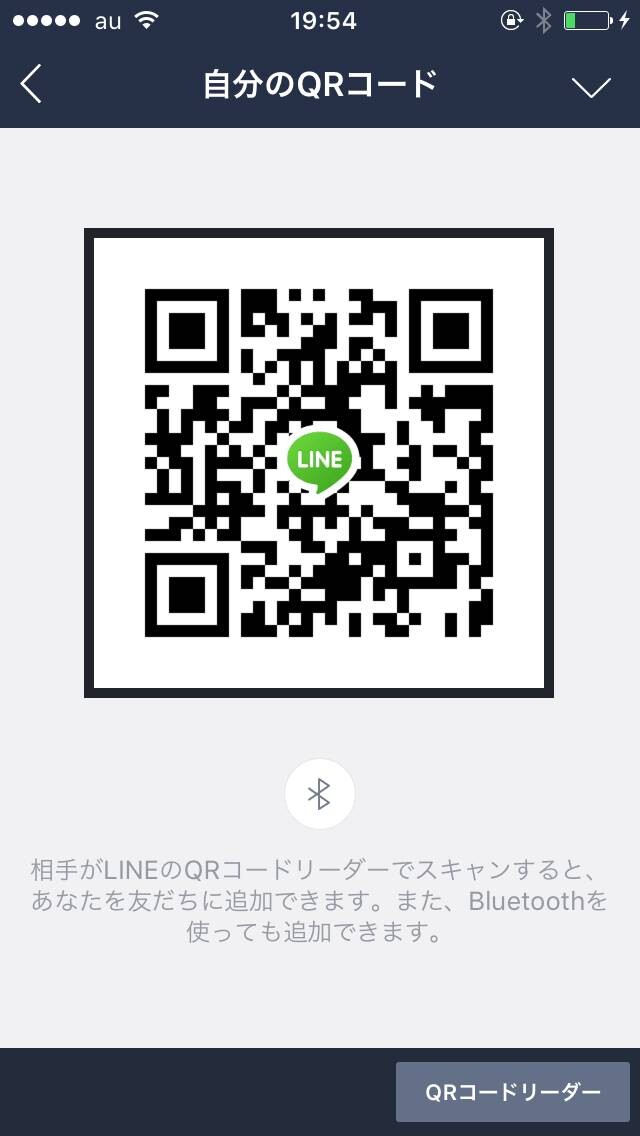The height and width of the screenshot is (1136, 640).
Task: Open the QRコードリーダー button
Action: click(x=512, y=1092)
